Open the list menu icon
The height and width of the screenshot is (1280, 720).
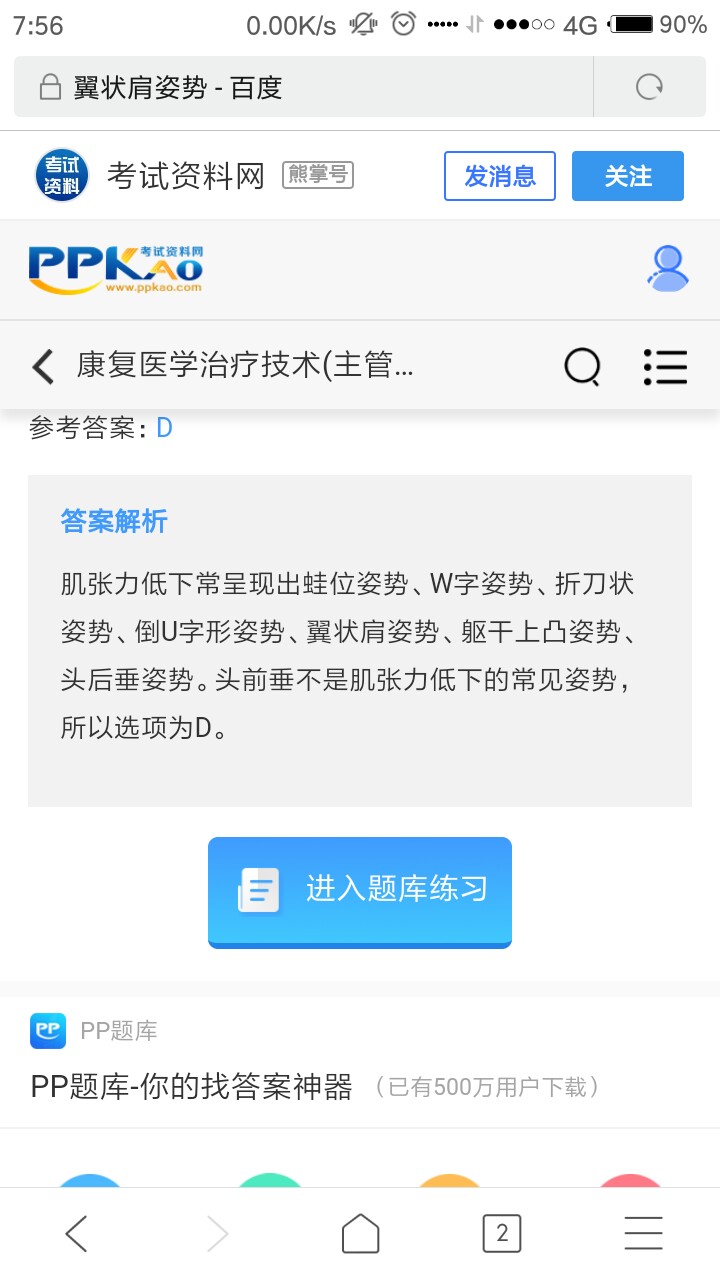(665, 366)
